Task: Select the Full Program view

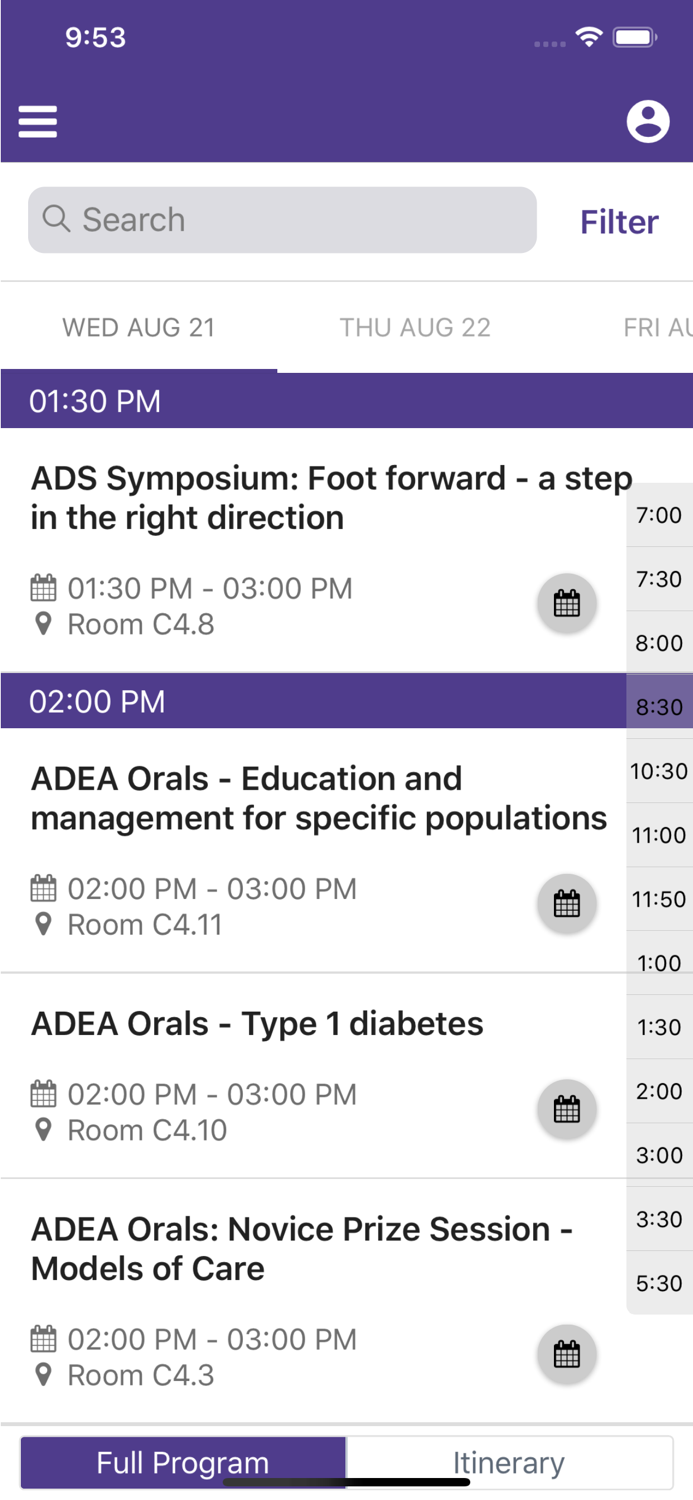Action: tap(183, 1463)
